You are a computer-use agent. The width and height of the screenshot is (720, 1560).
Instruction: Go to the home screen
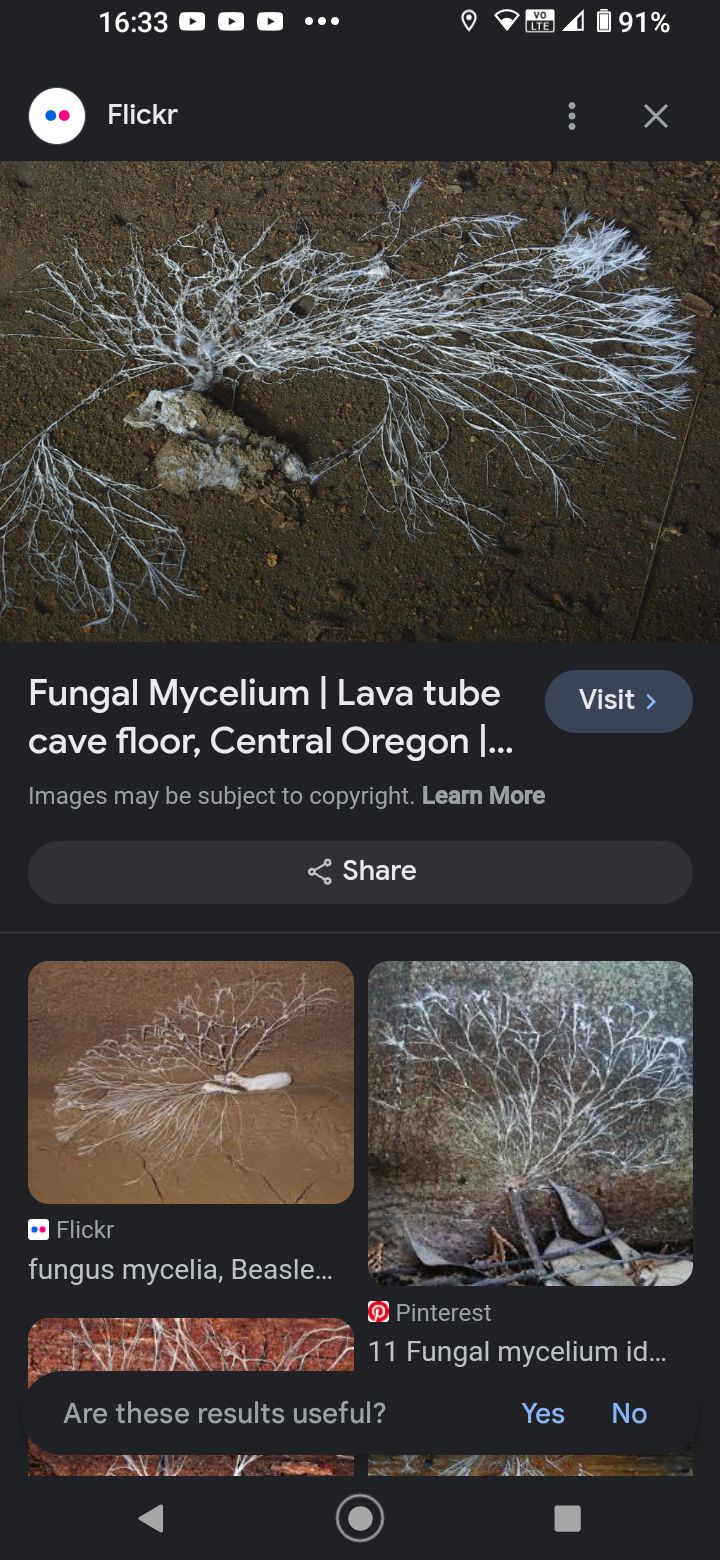pos(360,1518)
